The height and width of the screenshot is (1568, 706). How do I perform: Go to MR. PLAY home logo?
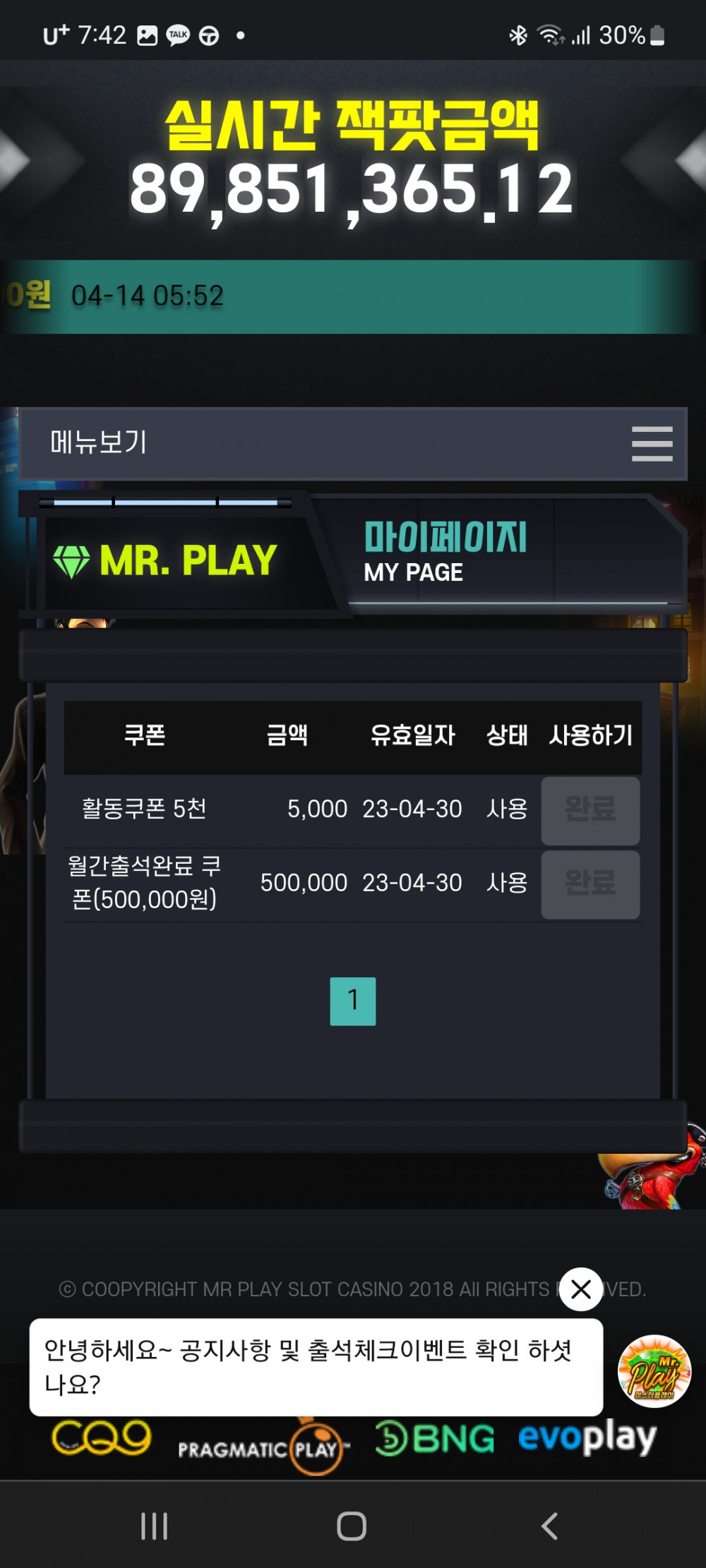click(167, 560)
